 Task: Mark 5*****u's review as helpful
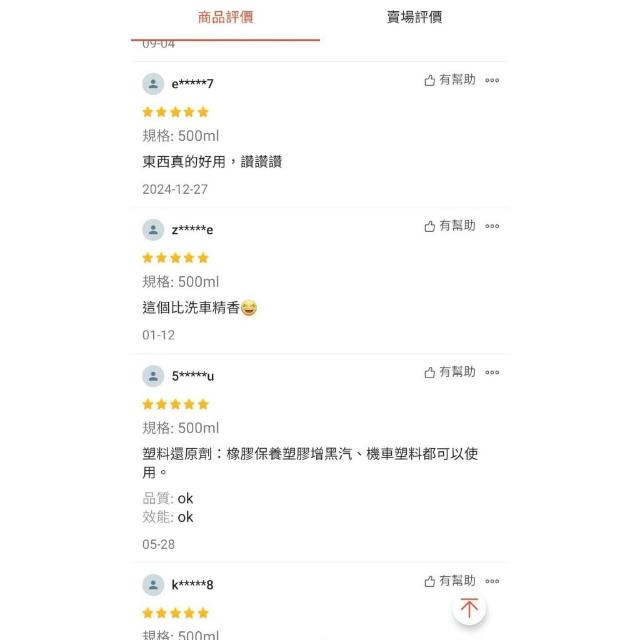point(449,372)
